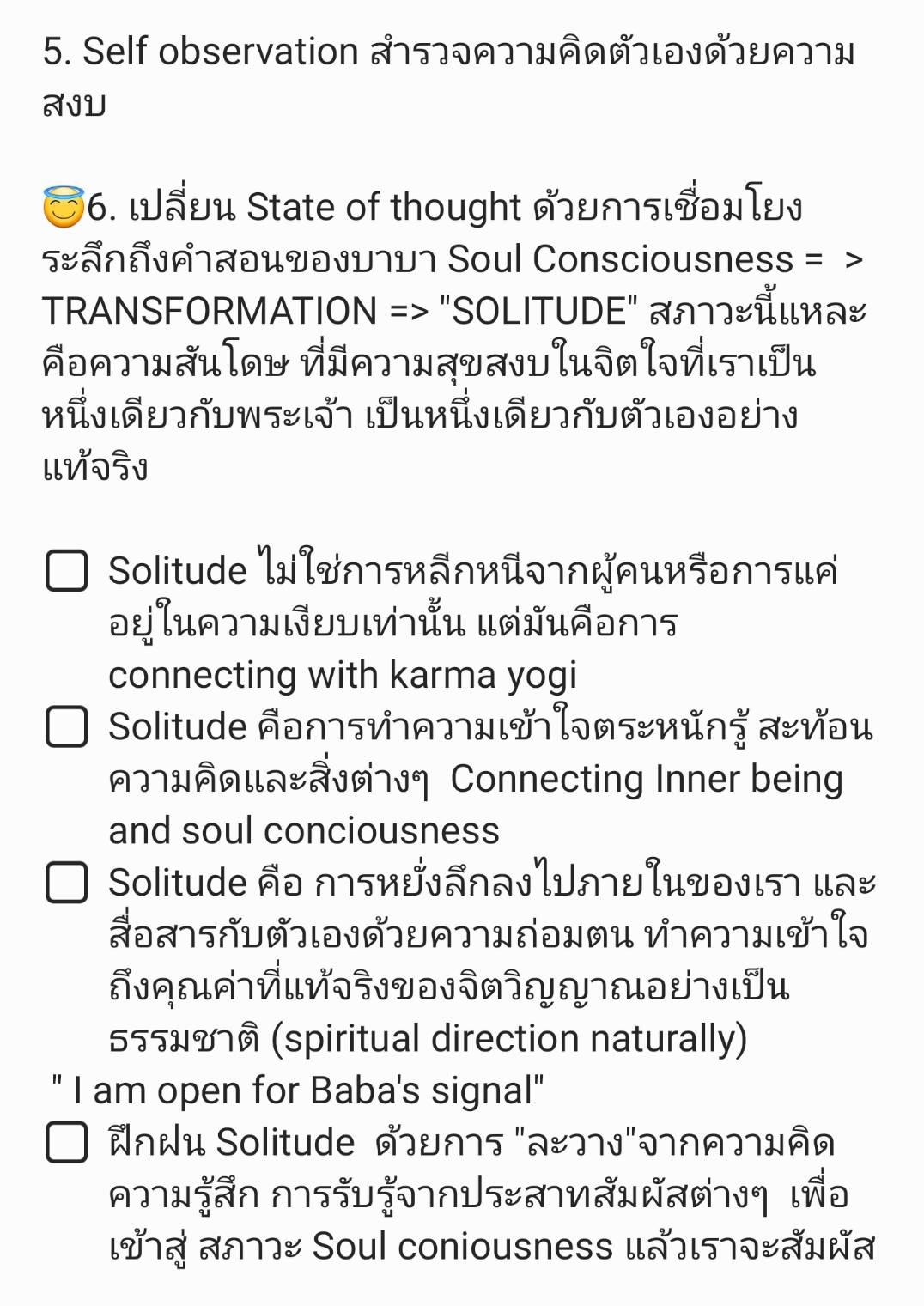Toggle the checkbox for ฝึกฝน Solitude item

click(x=66, y=1142)
